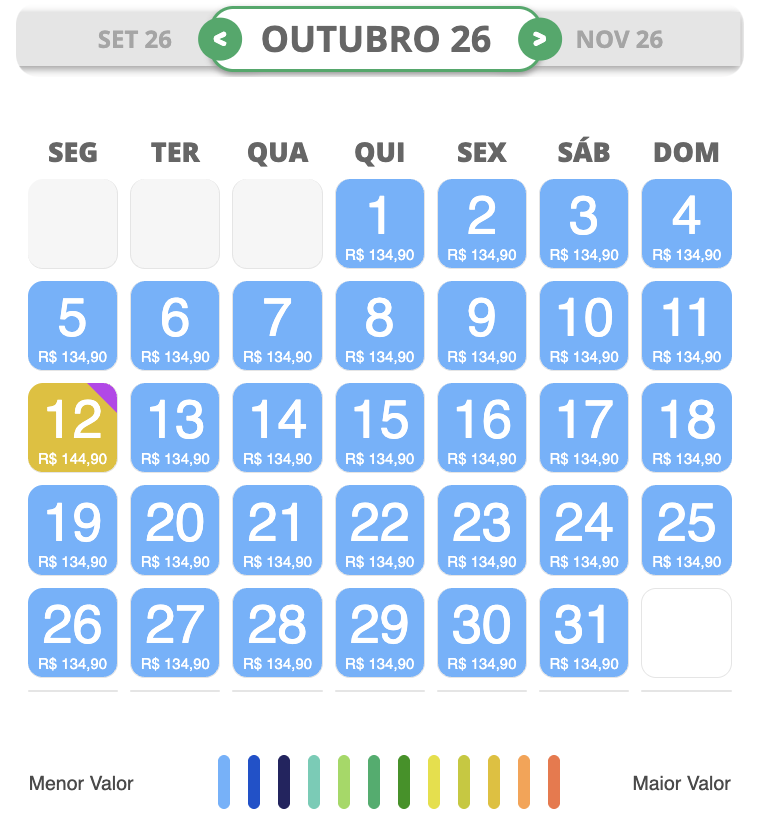Screen dimensions: 760x826
Task: Select October 4 date
Action: click(686, 224)
